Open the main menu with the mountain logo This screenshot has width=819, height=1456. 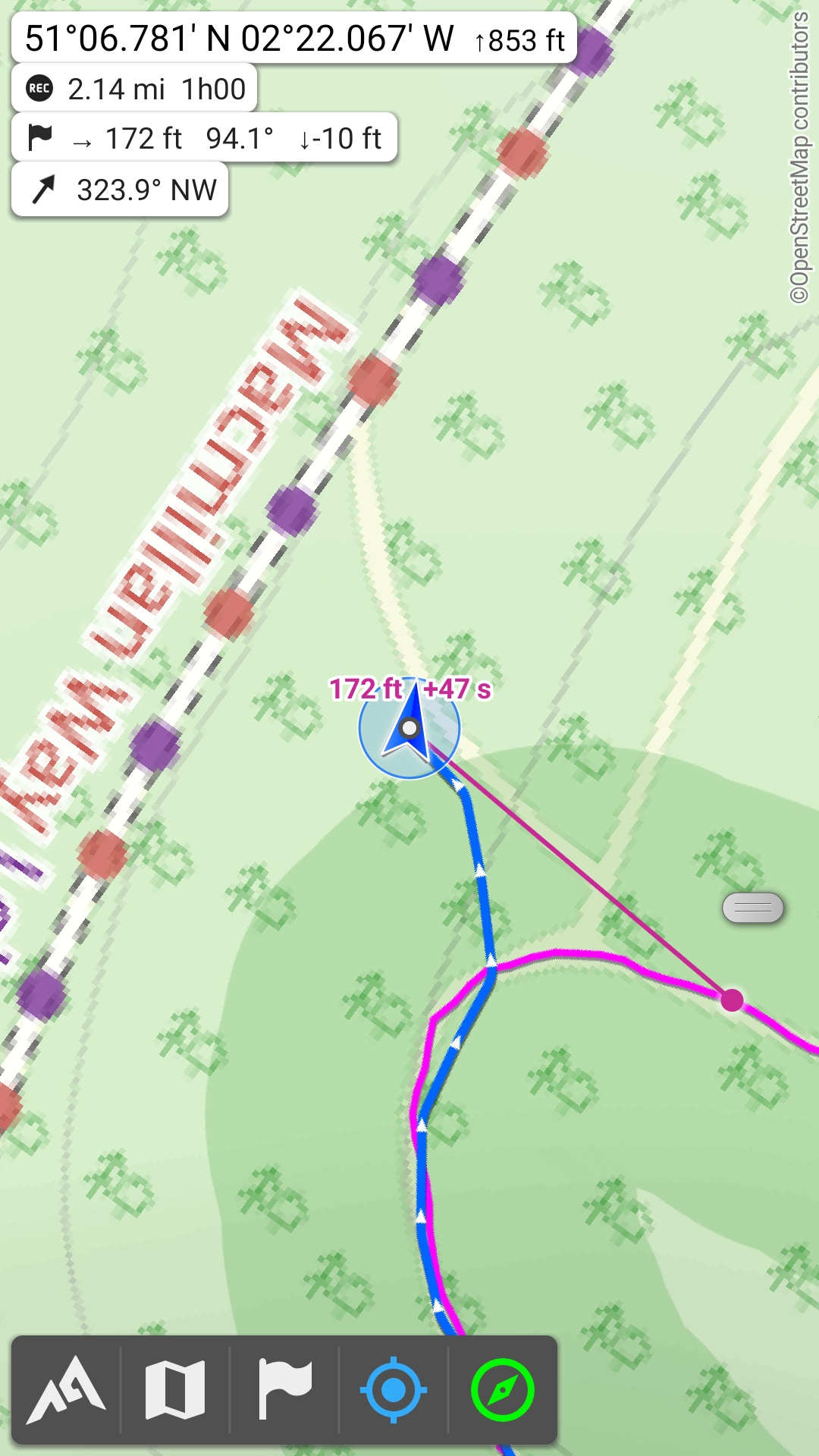click(x=67, y=1390)
